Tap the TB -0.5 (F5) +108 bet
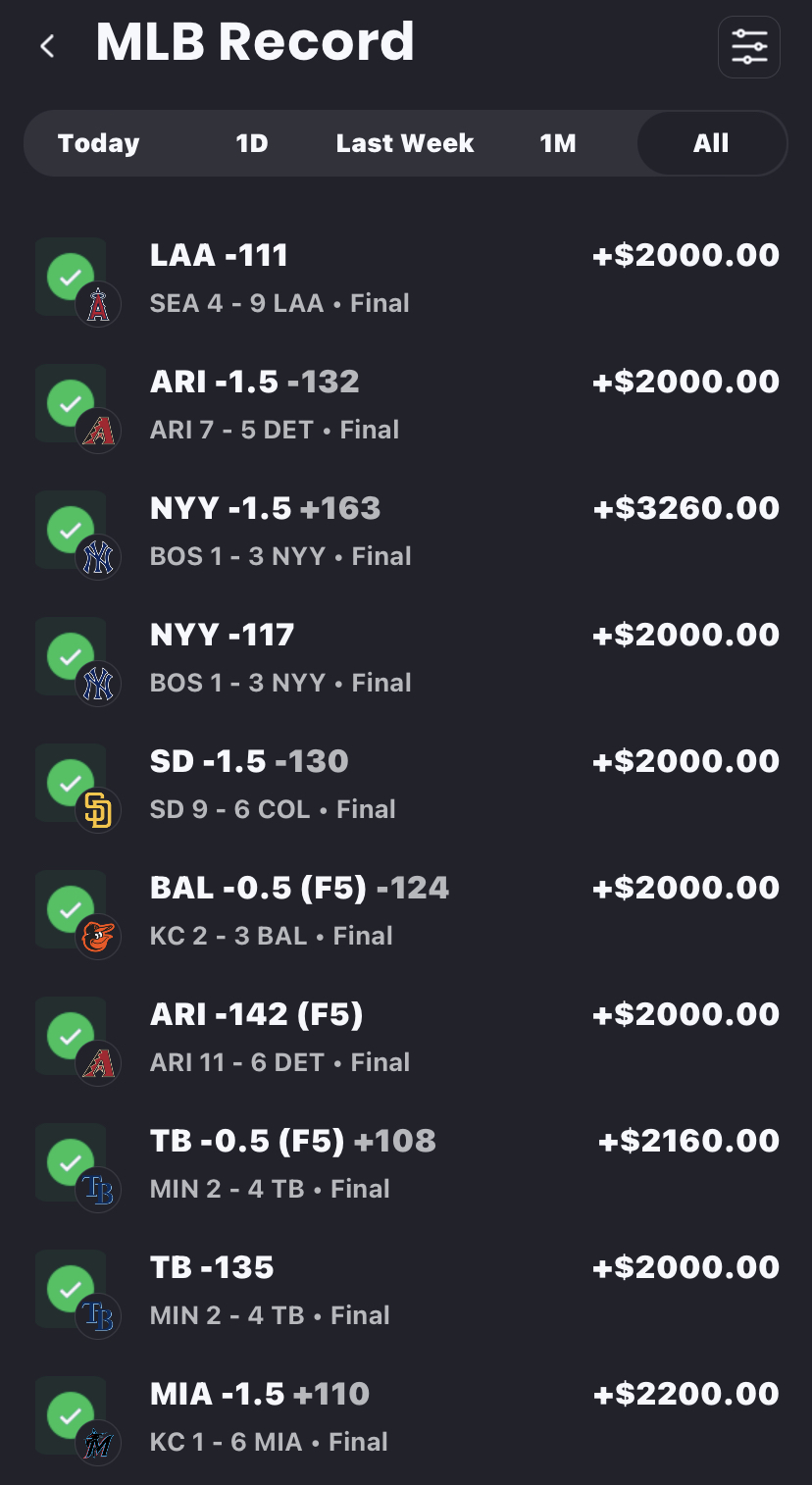812x1485 pixels. pos(406,1163)
